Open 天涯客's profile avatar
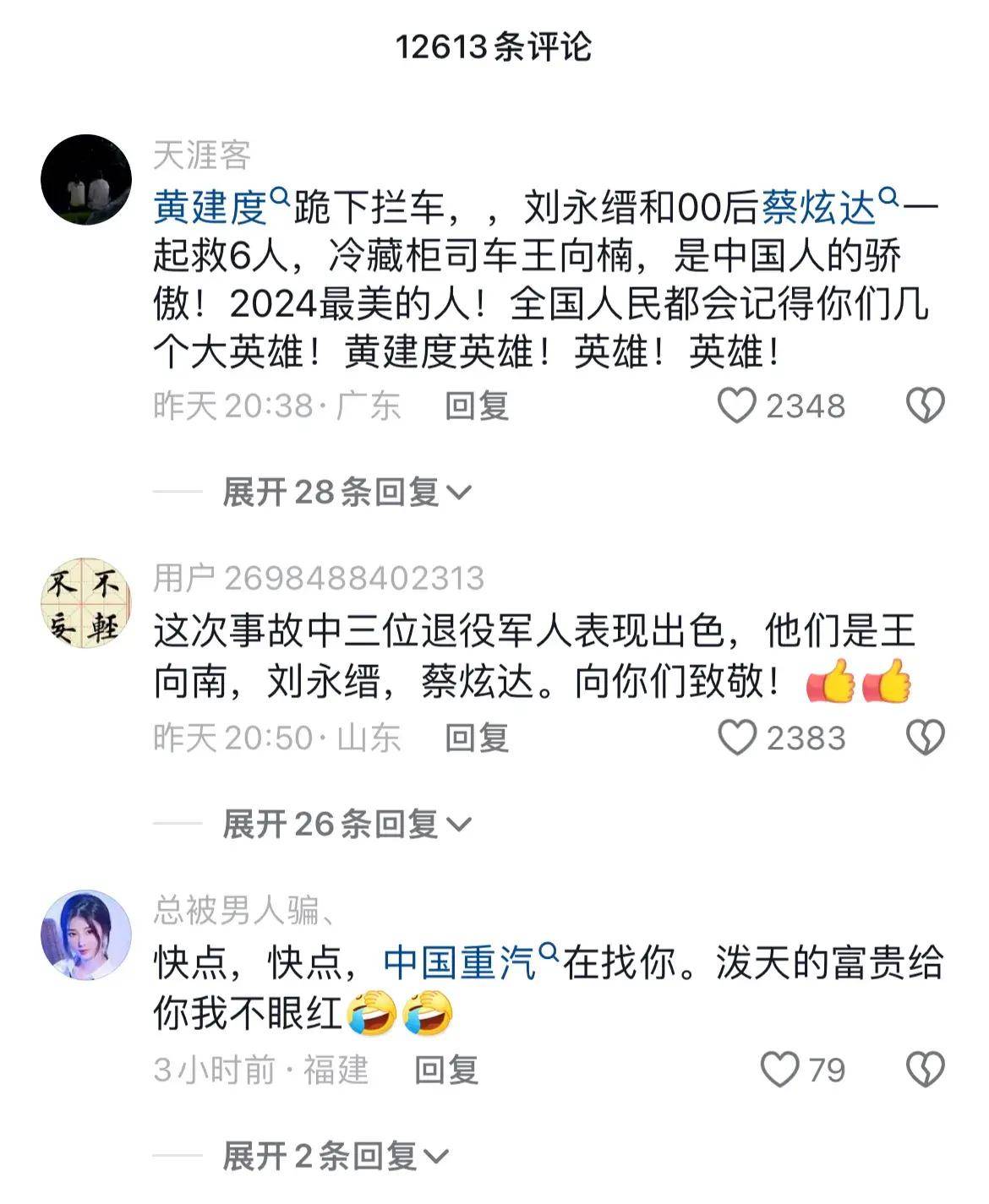This screenshot has width=989, height=1204. (86, 179)
